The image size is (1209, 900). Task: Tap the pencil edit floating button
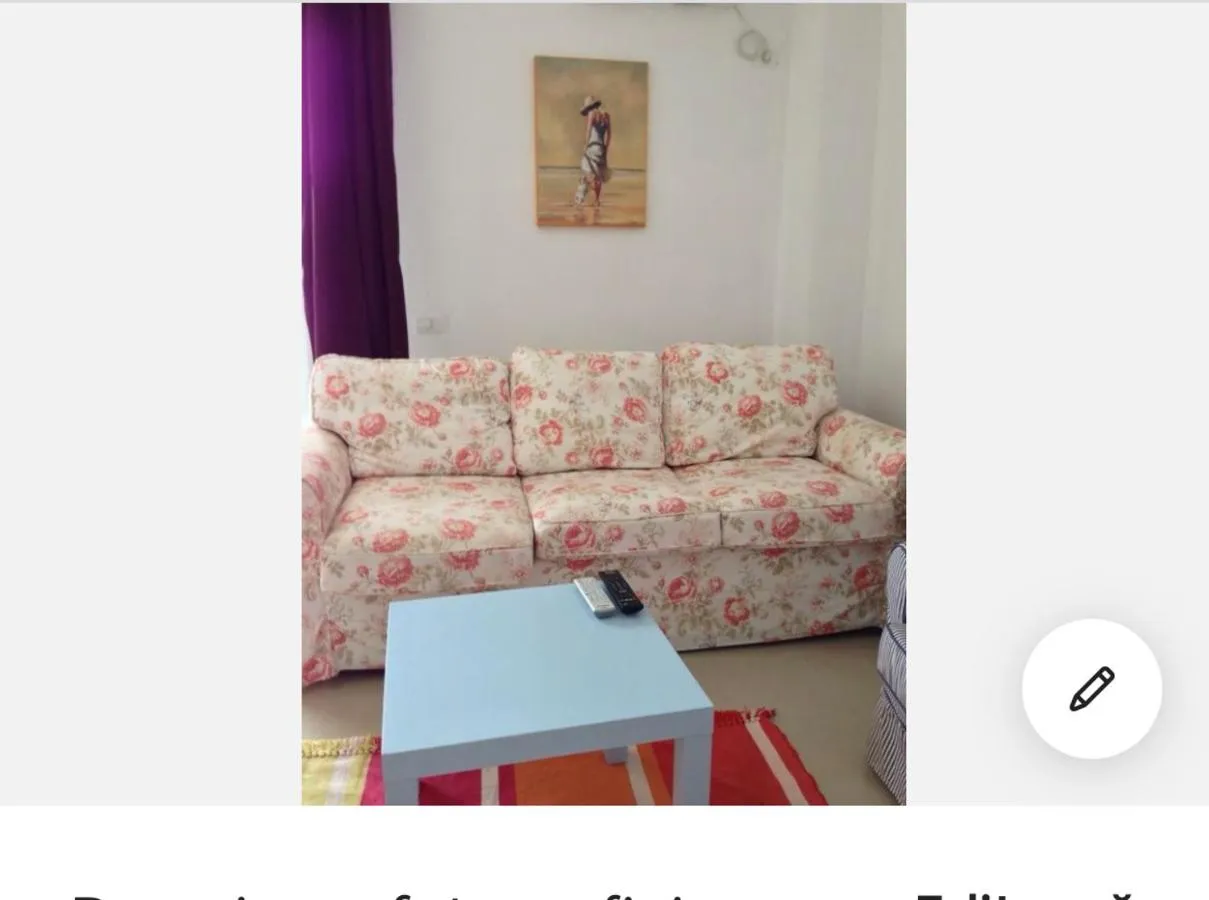[1091, 689]
